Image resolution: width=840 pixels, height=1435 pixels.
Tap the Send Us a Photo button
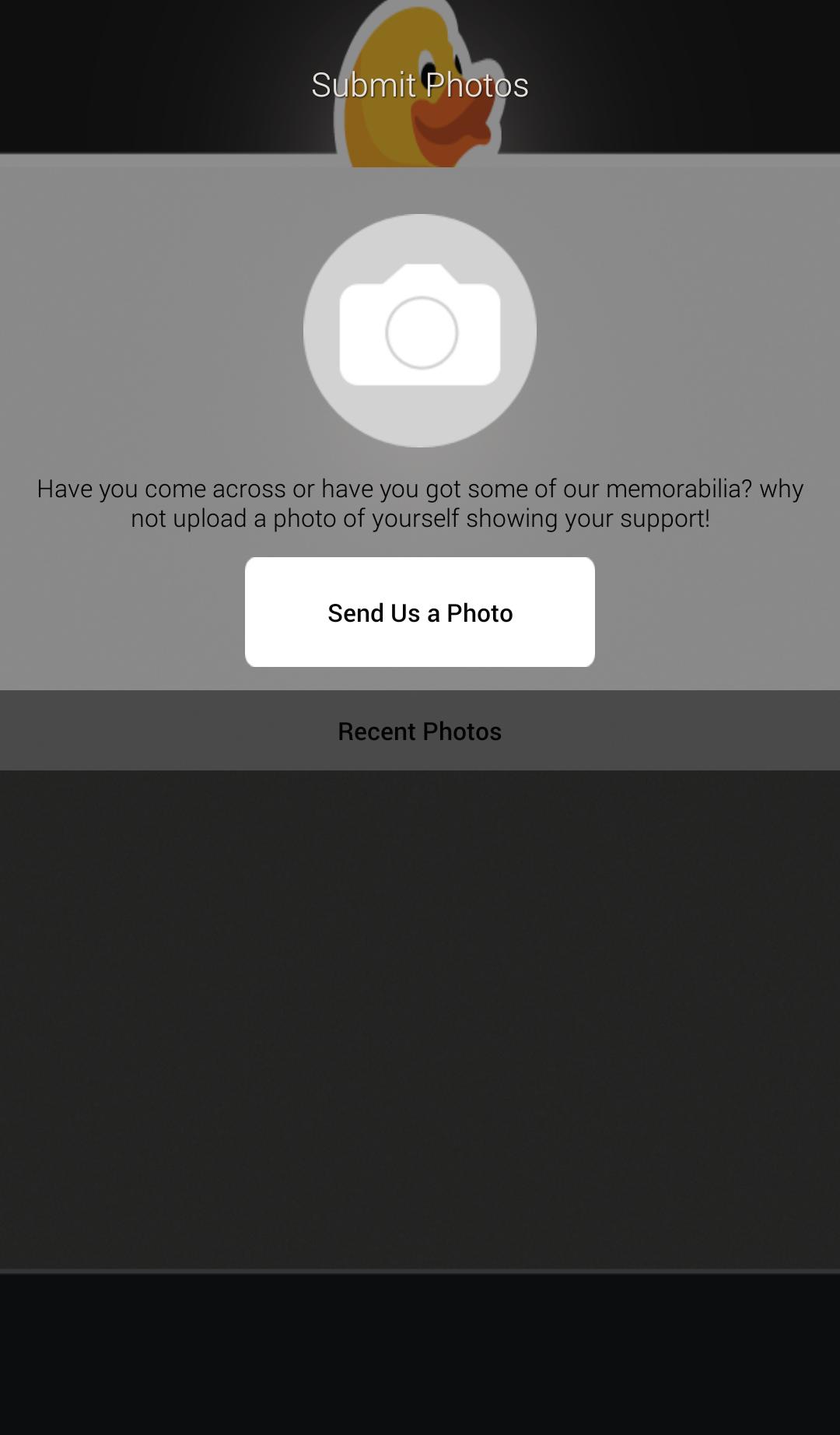click(x=420, y=612)
